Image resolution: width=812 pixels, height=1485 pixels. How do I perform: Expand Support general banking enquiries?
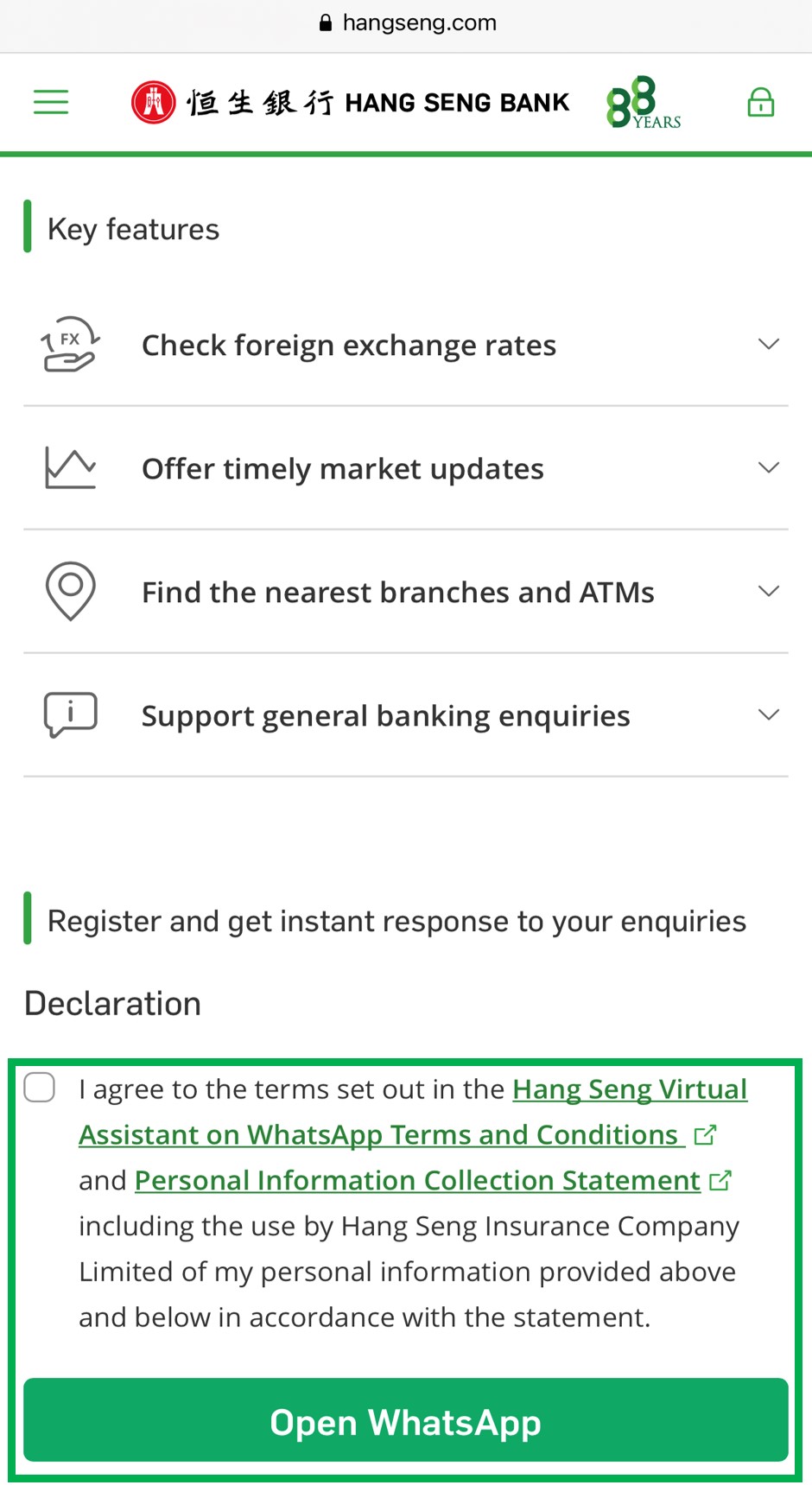point(406,715)
